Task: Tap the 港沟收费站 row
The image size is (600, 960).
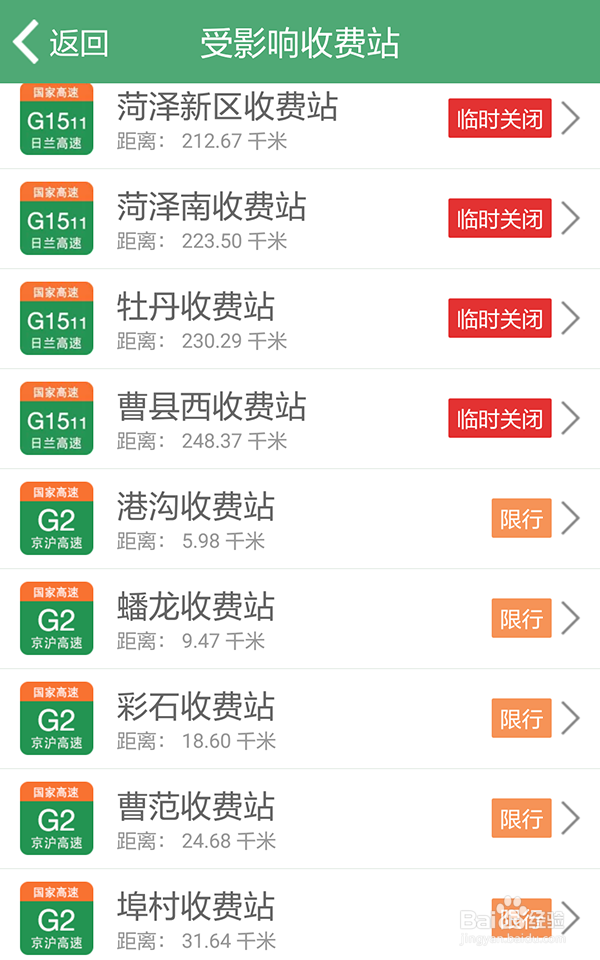Action: click(x=196, y=508)
